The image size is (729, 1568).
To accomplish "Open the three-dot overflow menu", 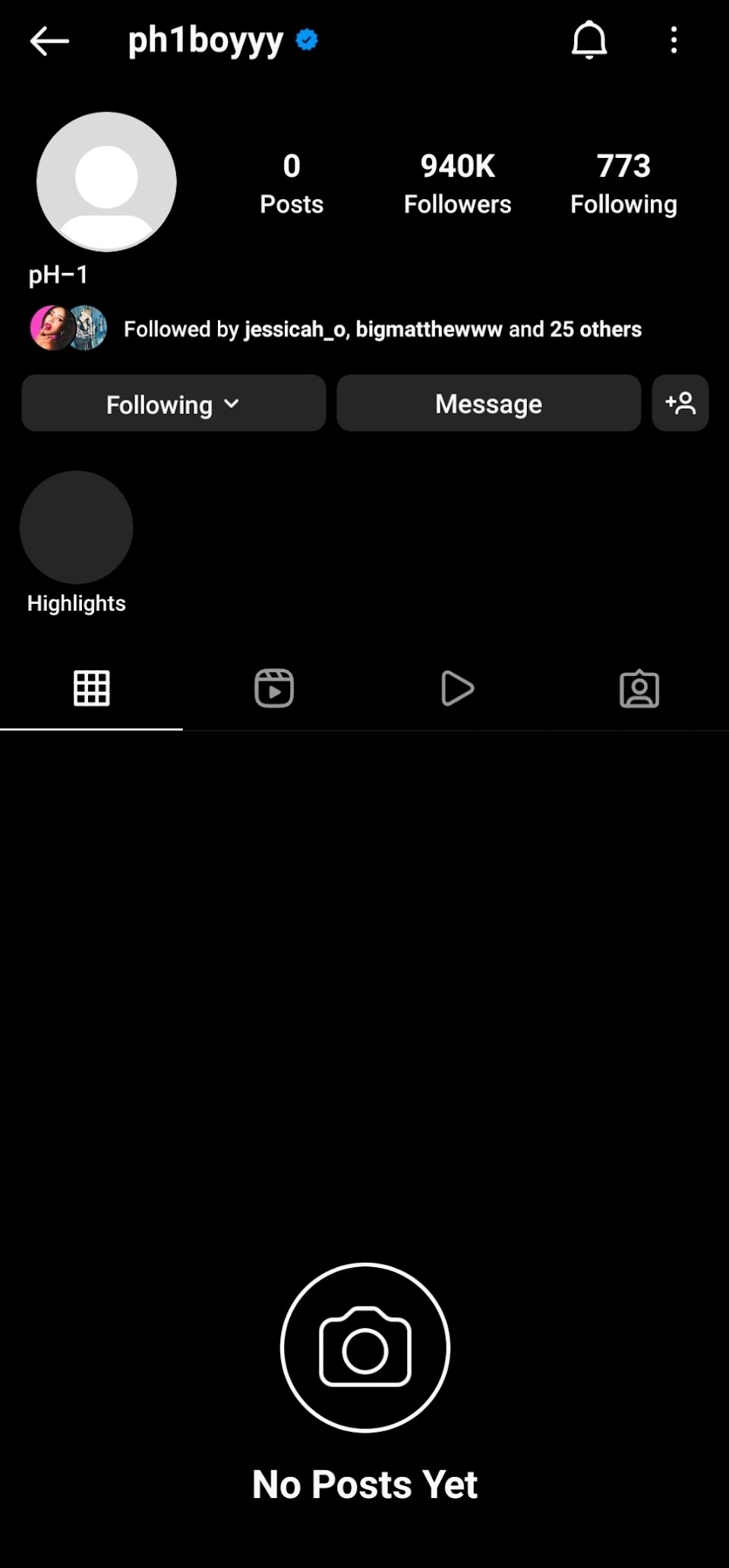I will (x=674, y=40).
